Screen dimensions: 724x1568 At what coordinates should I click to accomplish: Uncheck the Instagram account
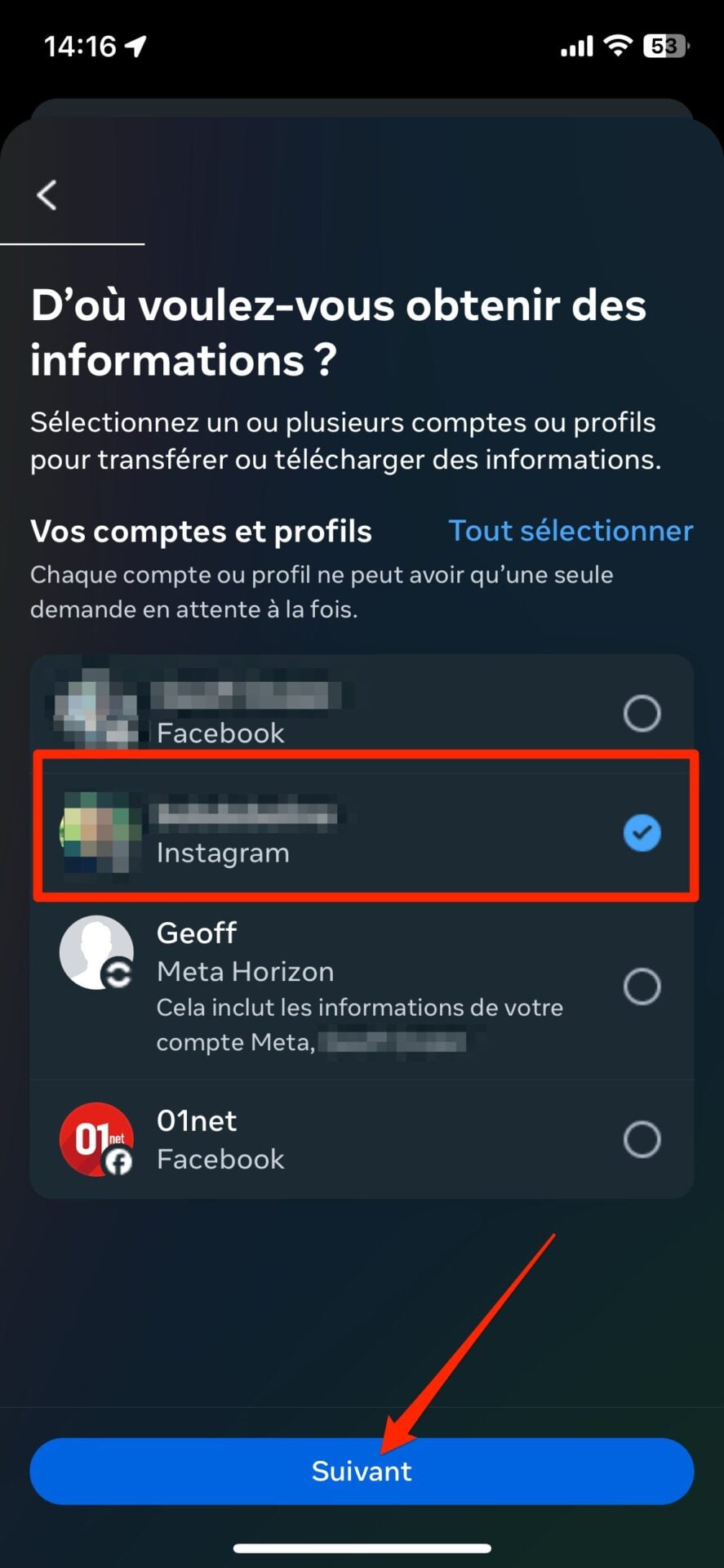(x=642, y=833)
